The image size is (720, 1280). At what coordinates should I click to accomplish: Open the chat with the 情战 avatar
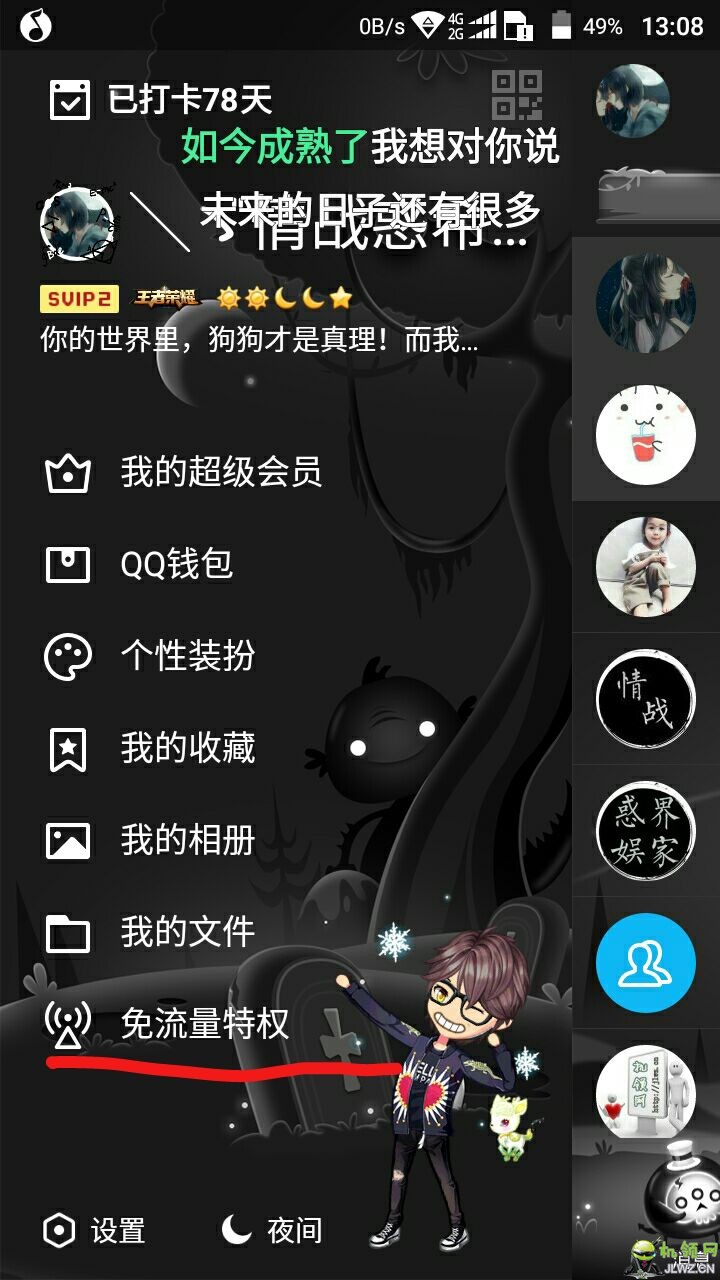[x=645, y=699]
